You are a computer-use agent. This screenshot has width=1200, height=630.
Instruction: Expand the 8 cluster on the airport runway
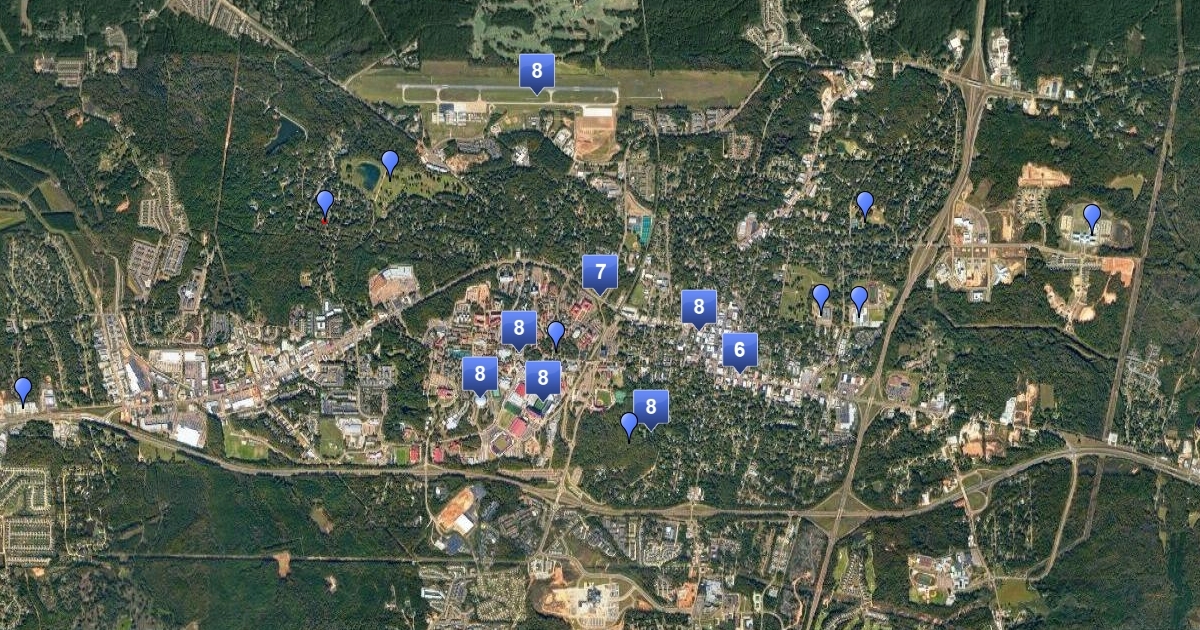pyautogui.click(x=537, y=71)
